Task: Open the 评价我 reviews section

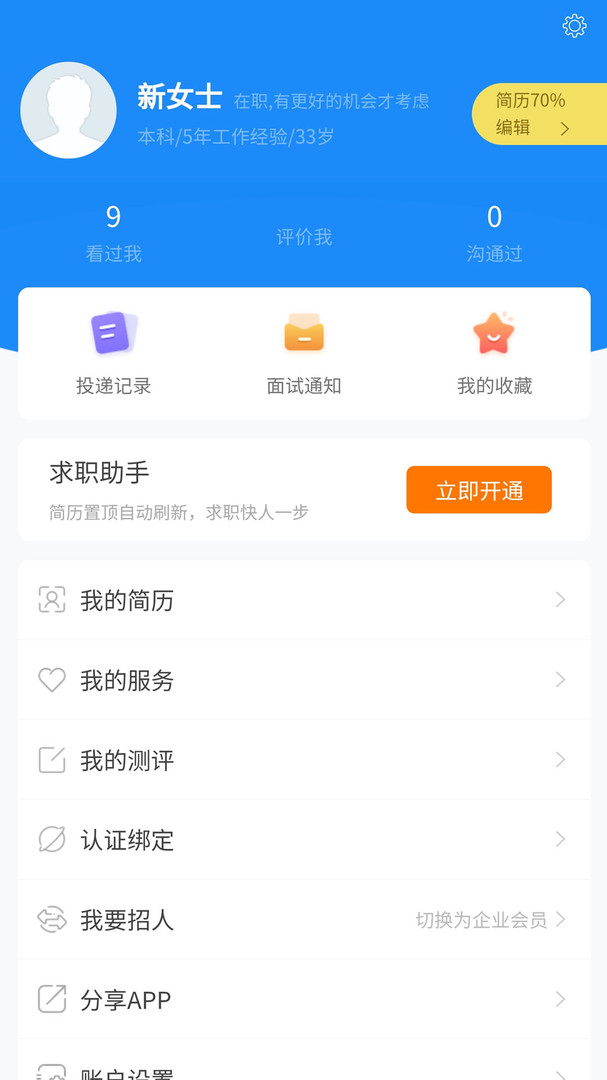Action: pyautogui.click(x=304, y=237)
